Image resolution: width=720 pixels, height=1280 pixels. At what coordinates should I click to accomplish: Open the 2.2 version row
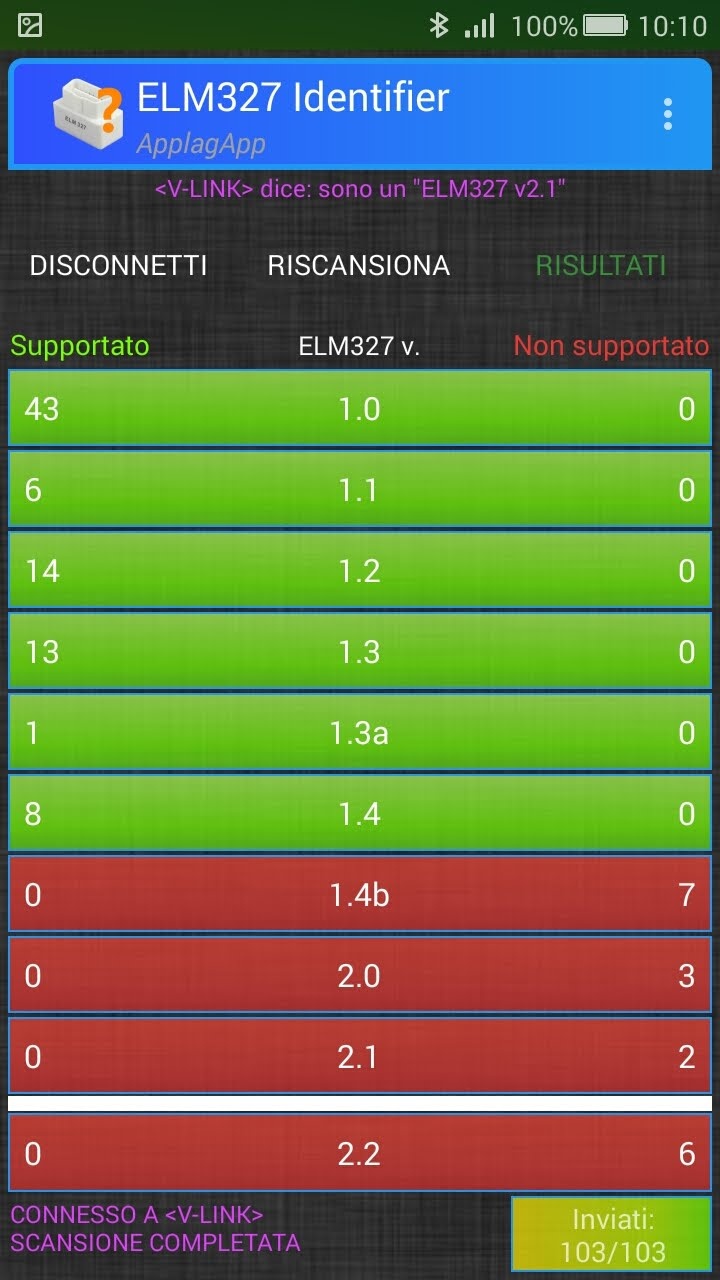pyautogui.click(x=360, y=1153)
